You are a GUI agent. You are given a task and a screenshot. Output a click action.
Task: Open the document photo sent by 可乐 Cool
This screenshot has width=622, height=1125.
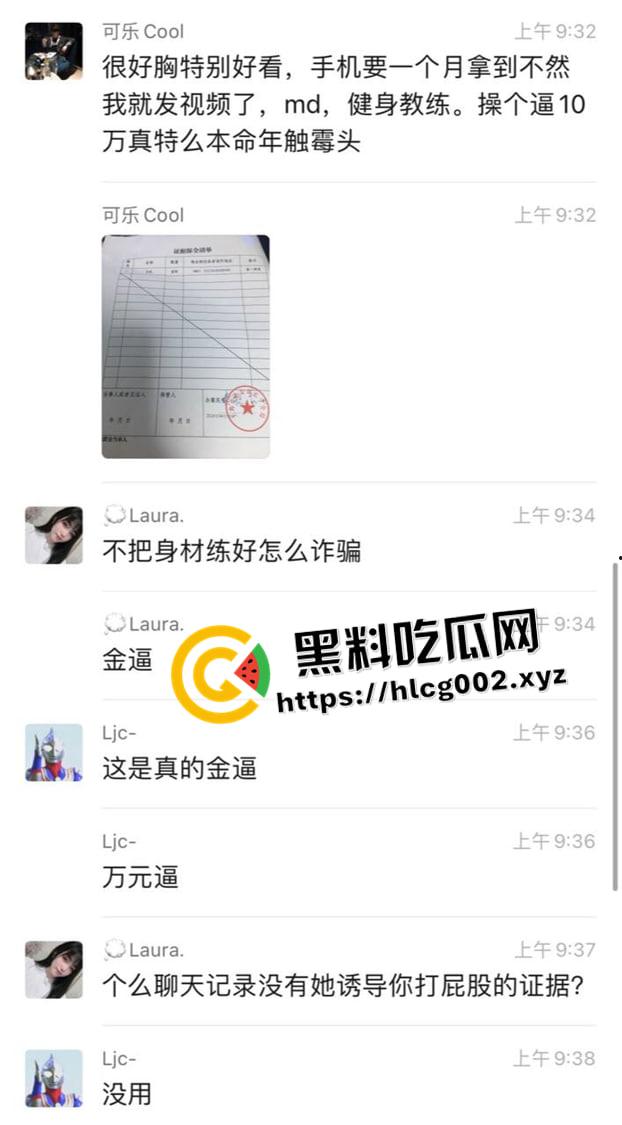pos(185,346)
